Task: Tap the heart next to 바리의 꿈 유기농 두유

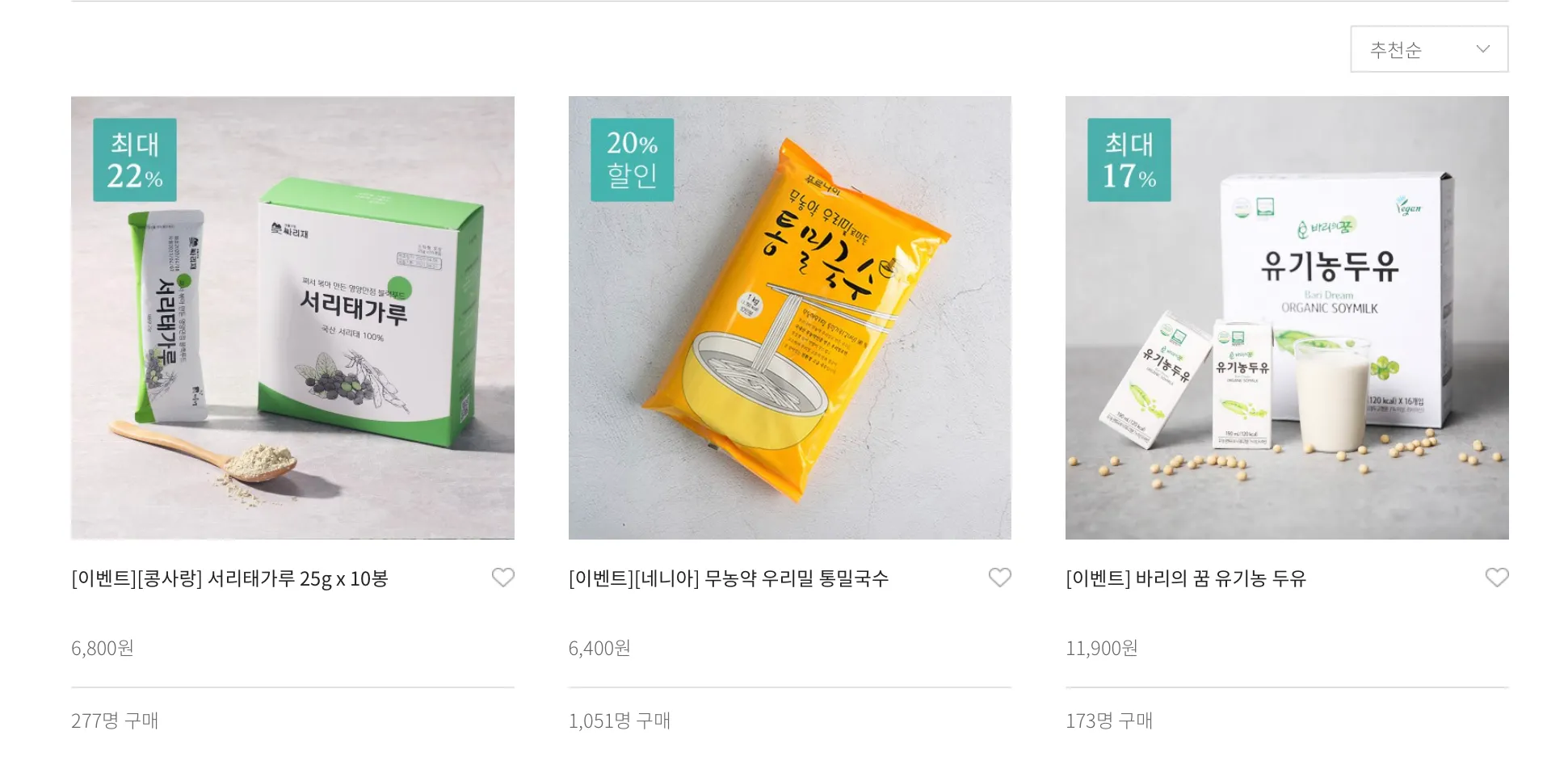Action: [1496, 578]
